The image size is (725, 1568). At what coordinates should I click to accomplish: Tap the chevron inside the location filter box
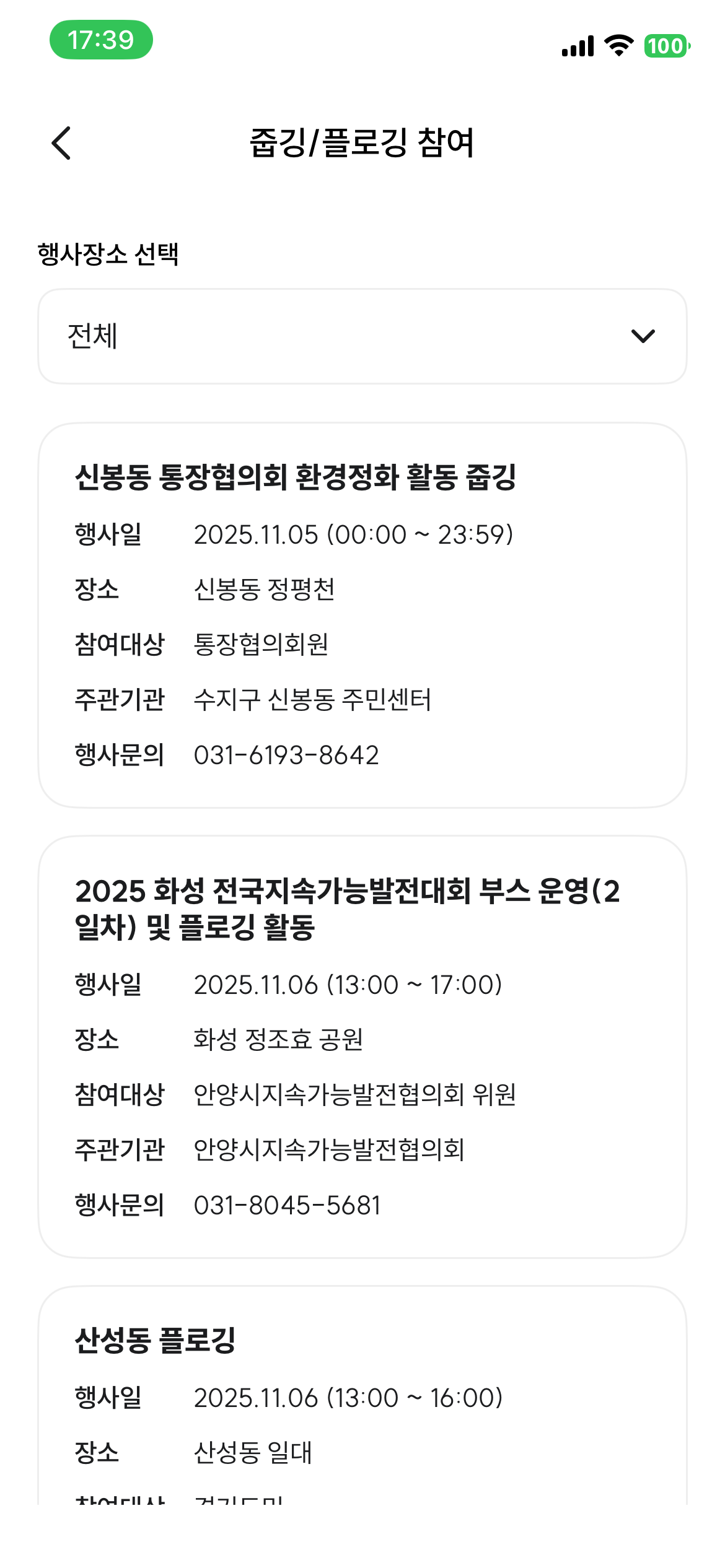tap(643, 336)
